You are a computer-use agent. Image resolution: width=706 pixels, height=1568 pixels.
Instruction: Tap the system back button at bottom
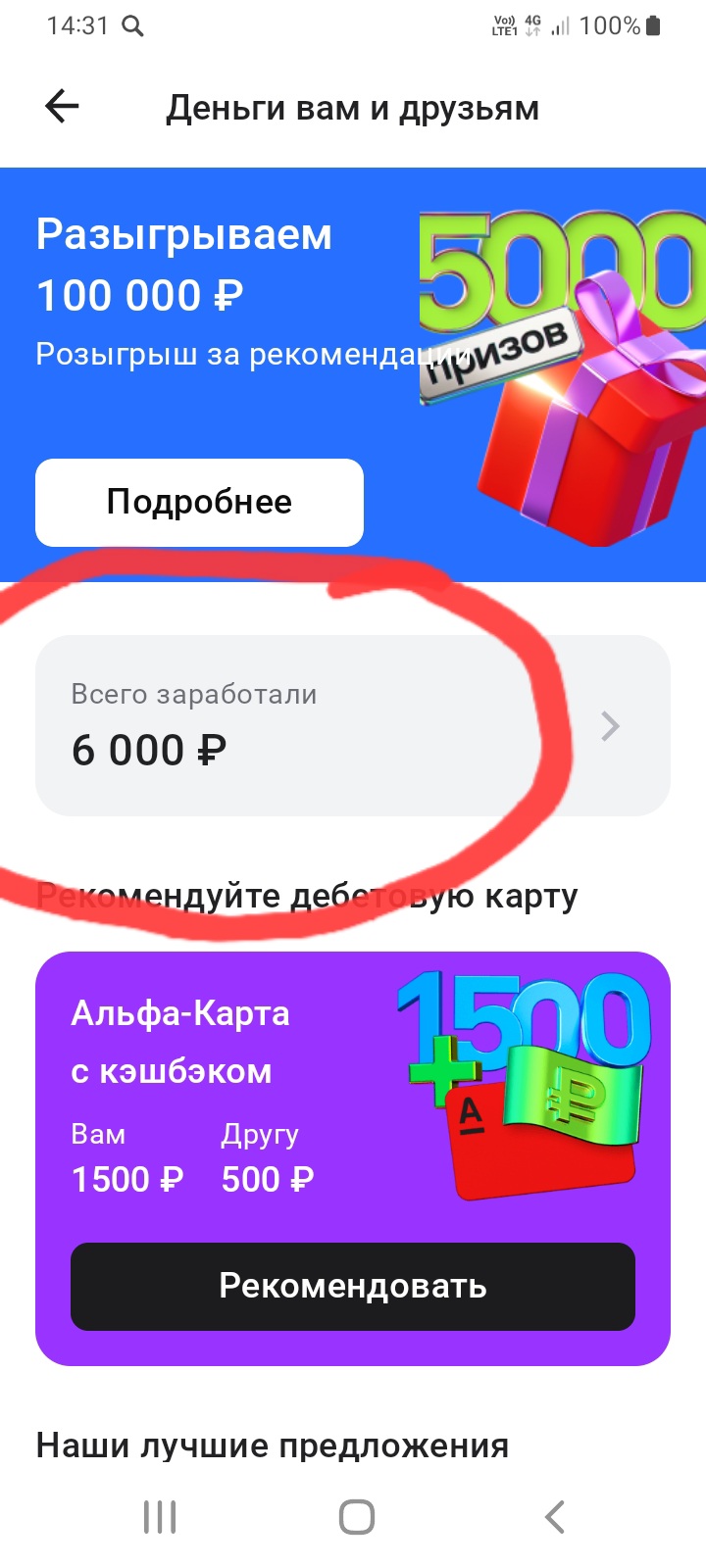[553, 1515]
